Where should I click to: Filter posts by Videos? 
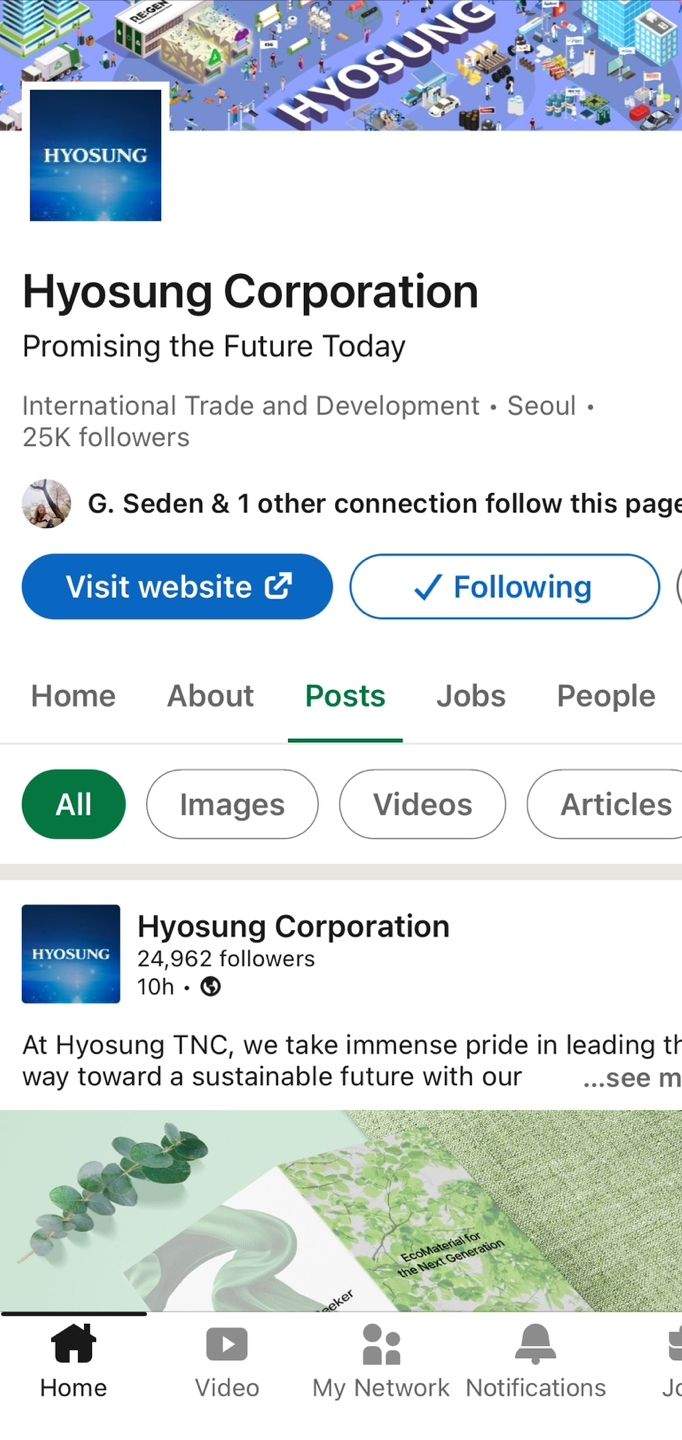click(x=422, y=804)
